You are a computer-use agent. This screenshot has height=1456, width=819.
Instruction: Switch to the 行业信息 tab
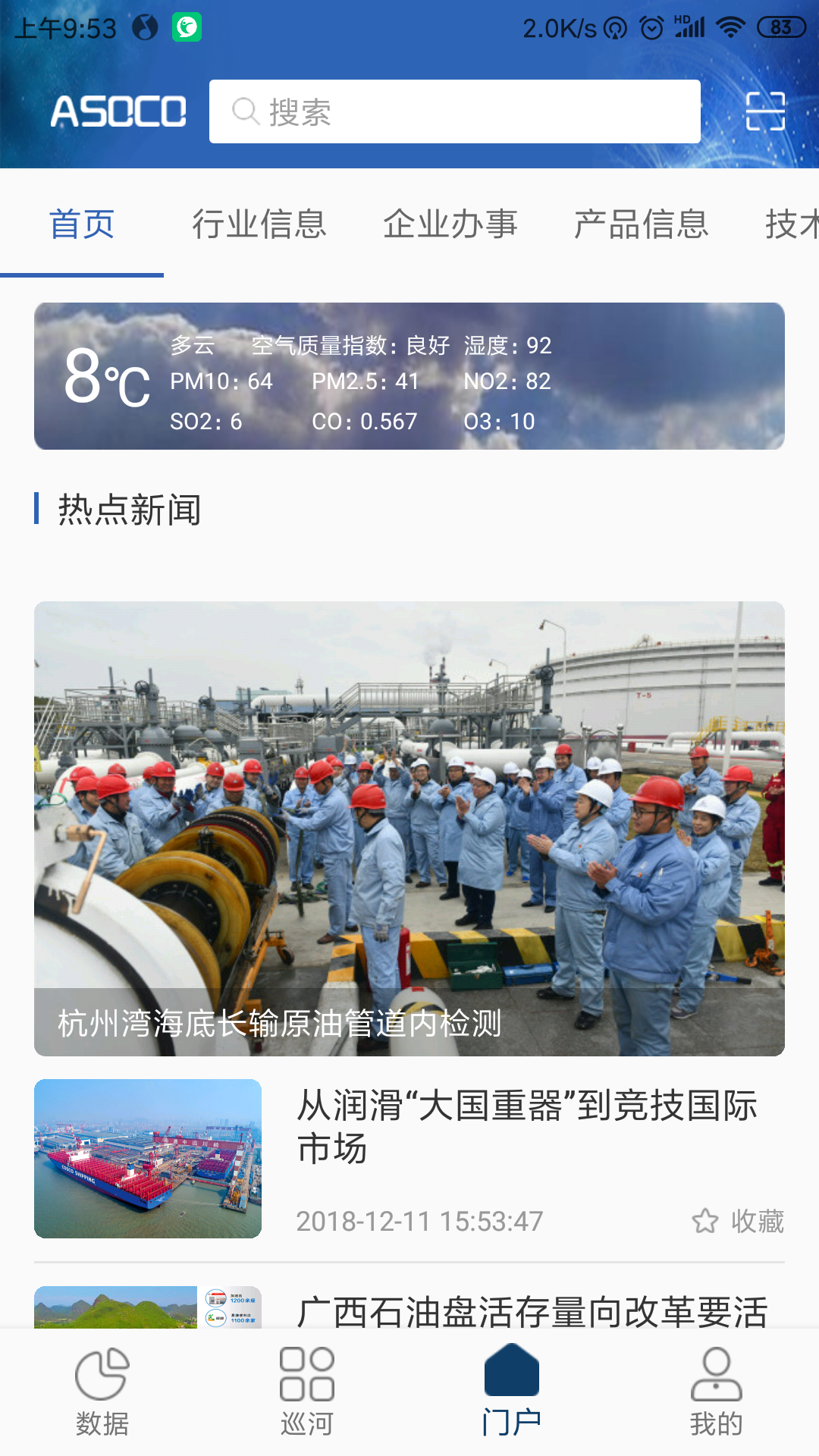[x=259, y=224]
